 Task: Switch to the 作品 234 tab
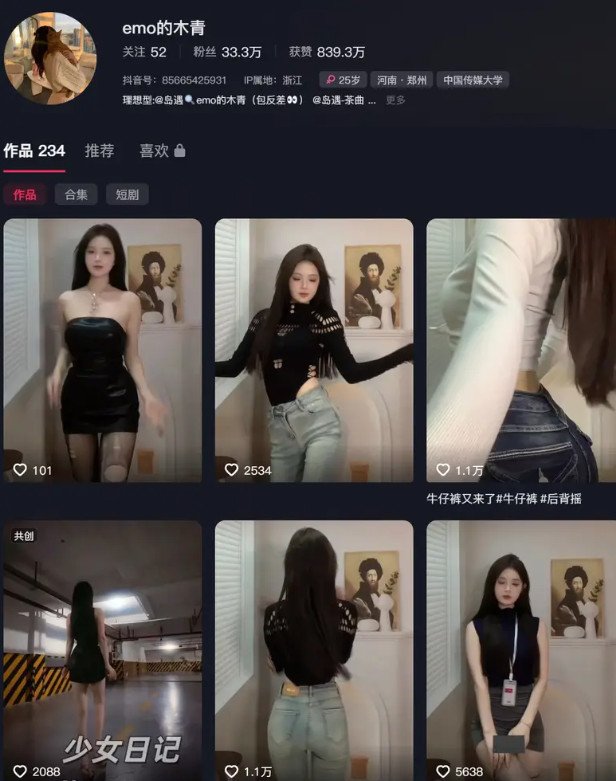(34, 151)
